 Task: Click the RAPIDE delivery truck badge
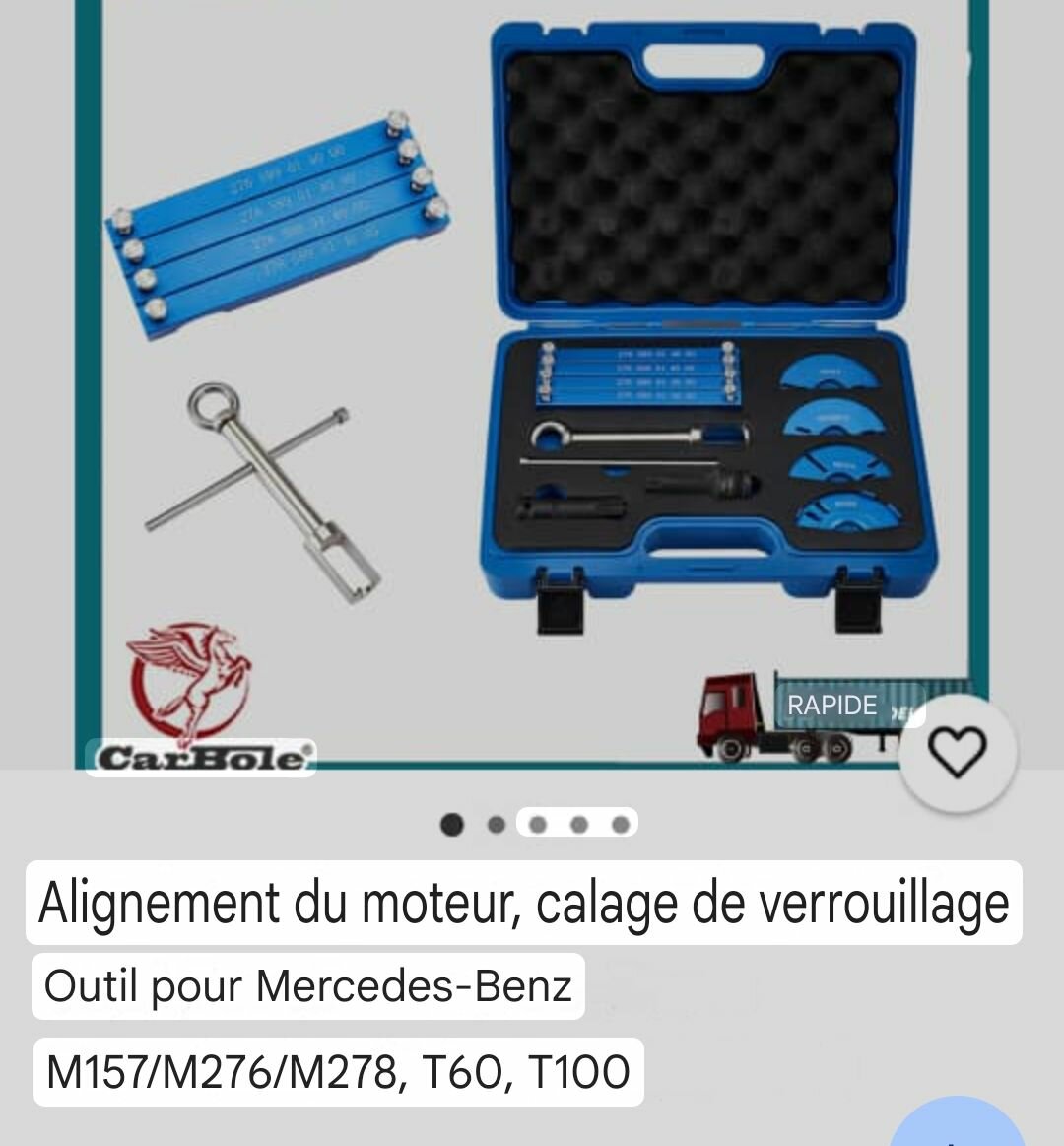831,706
